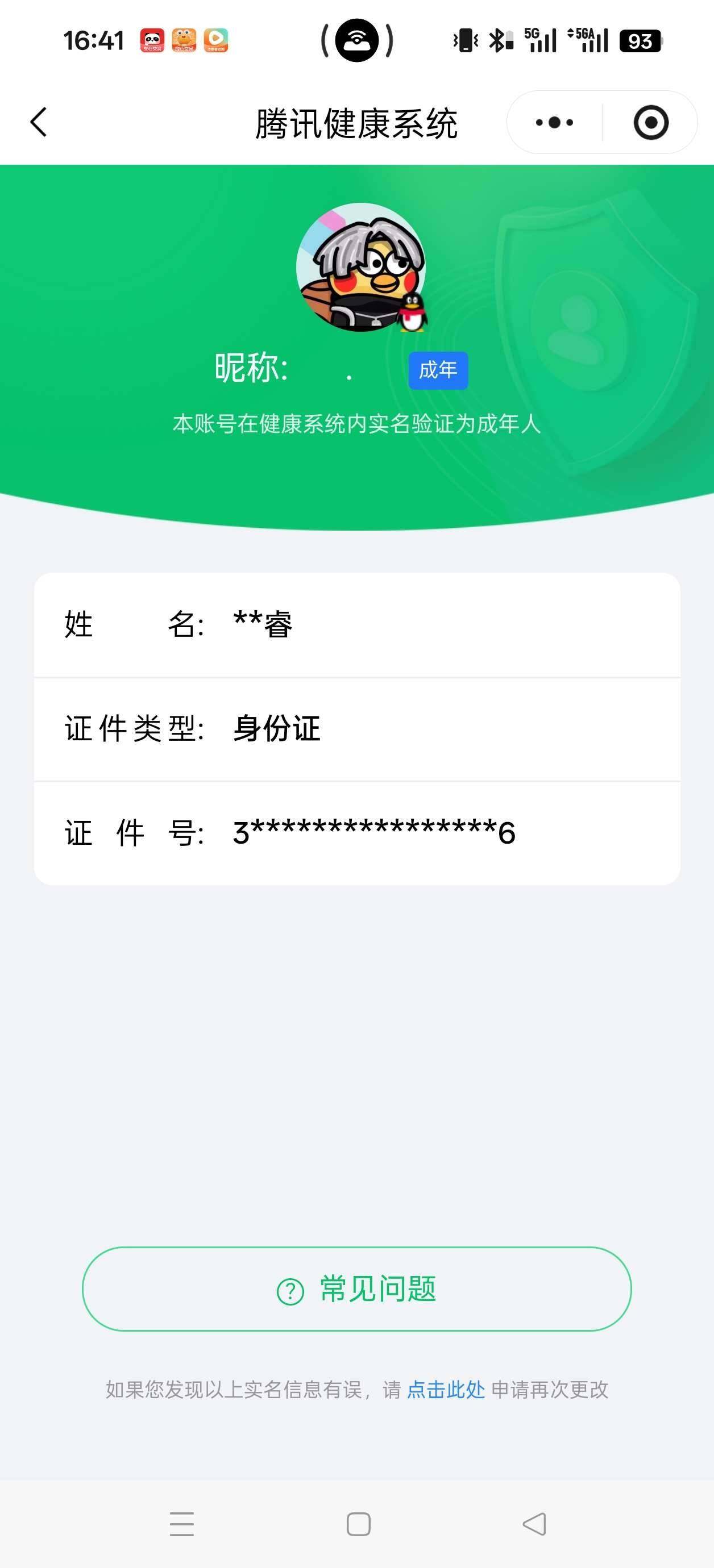Tap the vibrate mode indicator

pos(464,41)
